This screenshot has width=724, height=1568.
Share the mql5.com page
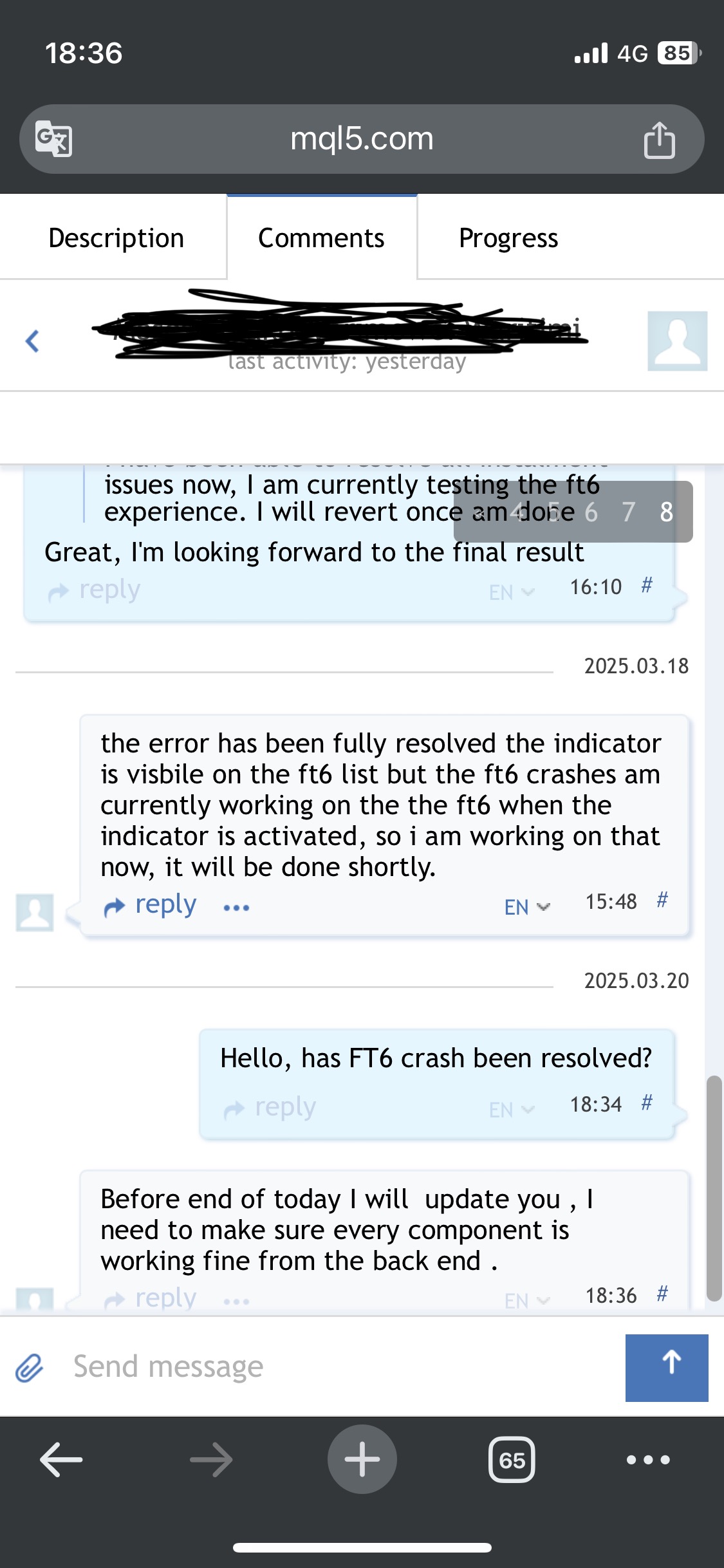[659, 139]
